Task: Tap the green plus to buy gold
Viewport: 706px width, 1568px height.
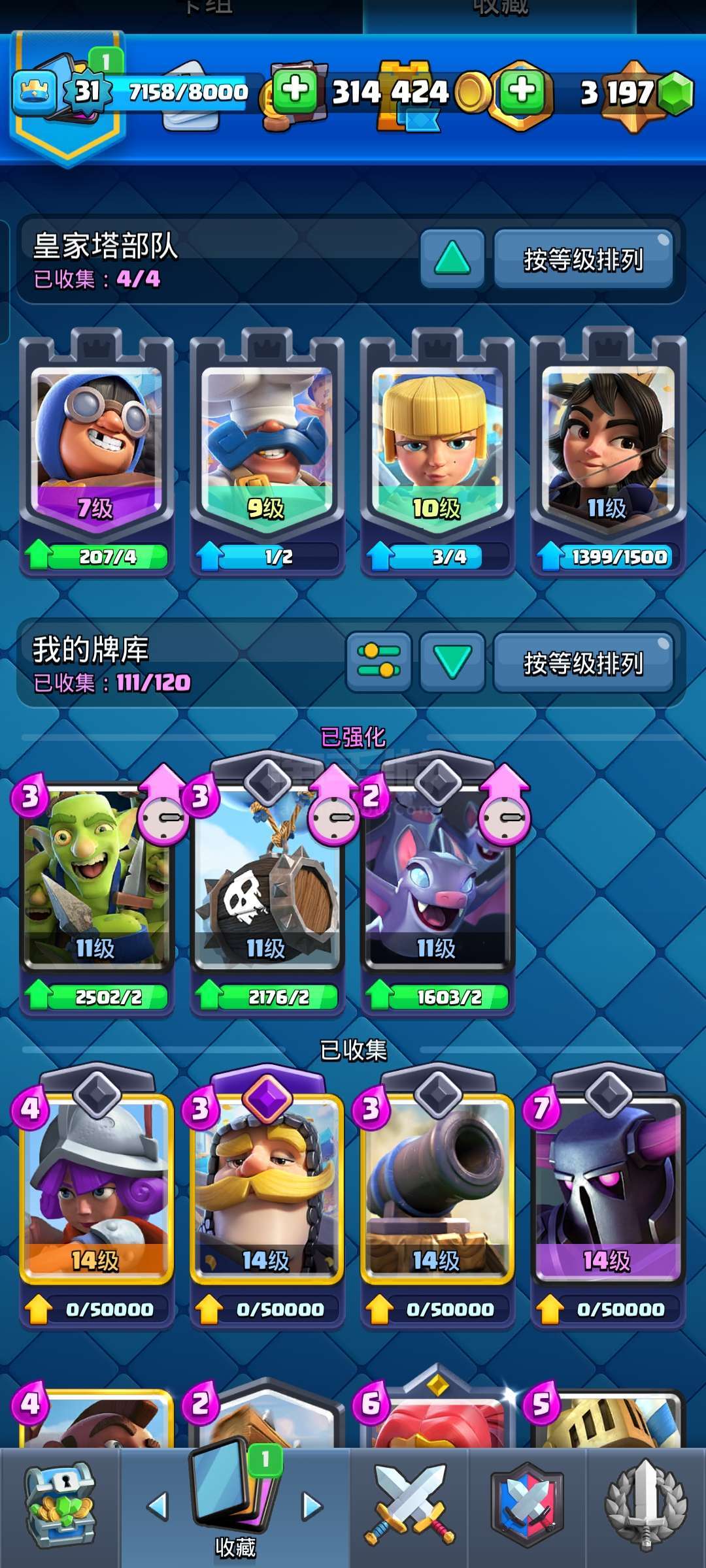Action: (x=295, y=91)
